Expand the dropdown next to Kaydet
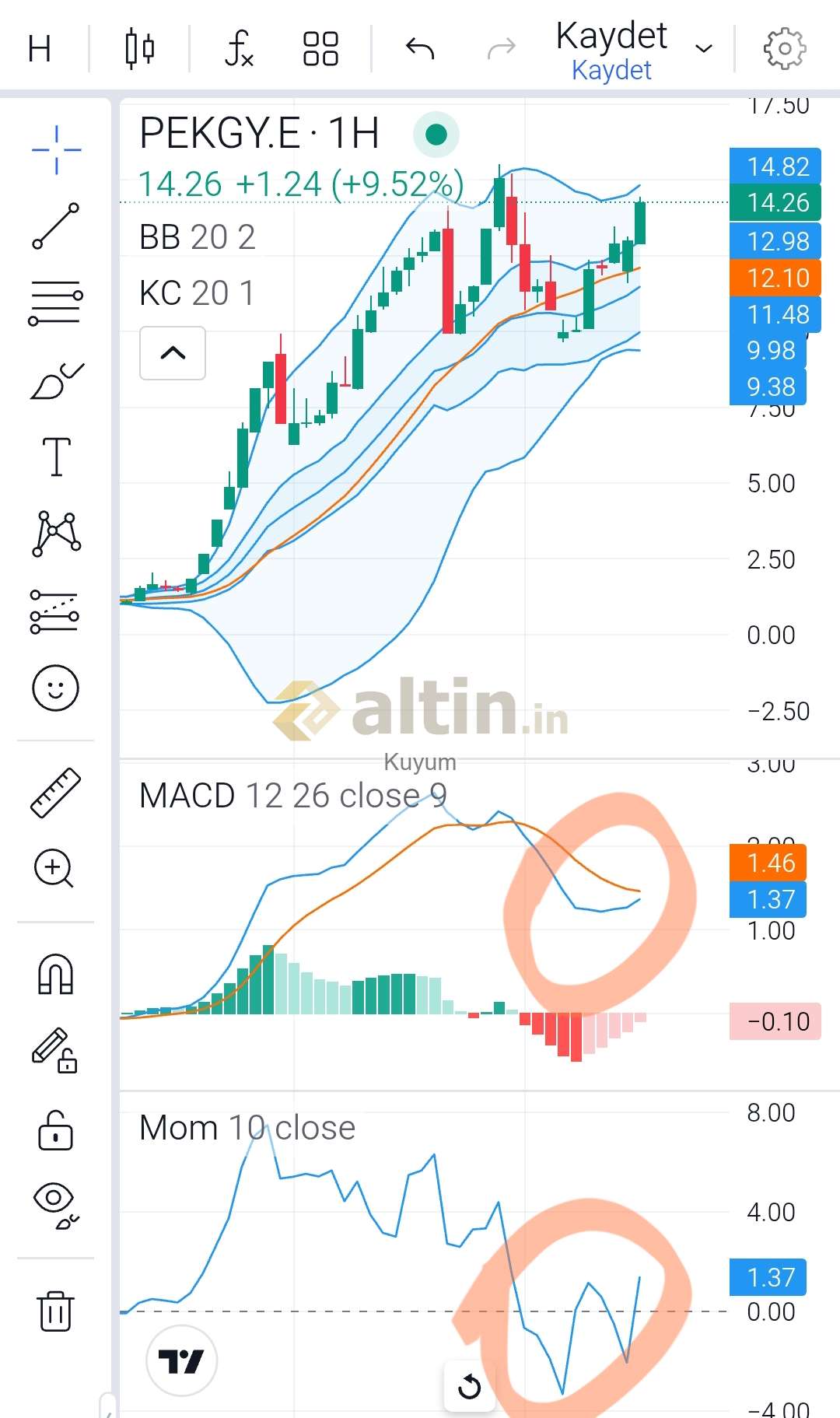Screen dimensions: 840x1418 click(704, 49)
